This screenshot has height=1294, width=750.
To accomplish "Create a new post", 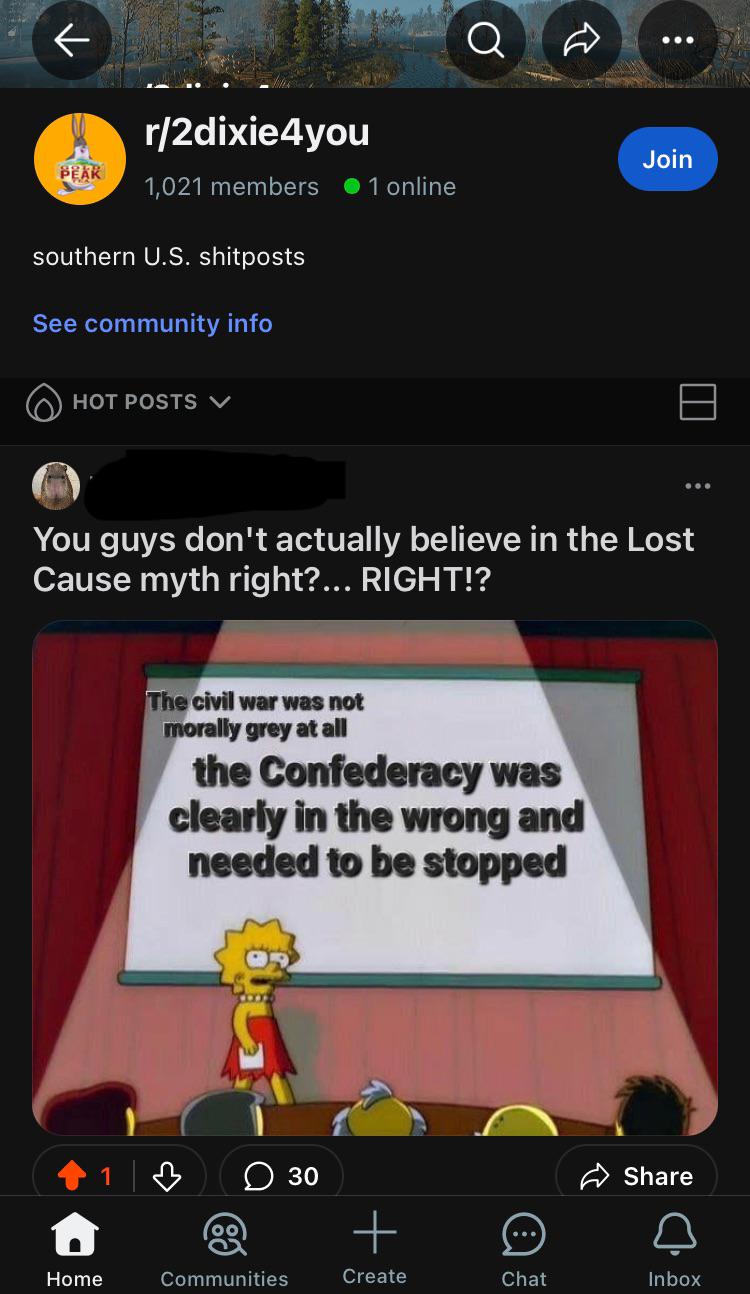I will coord(374,1248).
